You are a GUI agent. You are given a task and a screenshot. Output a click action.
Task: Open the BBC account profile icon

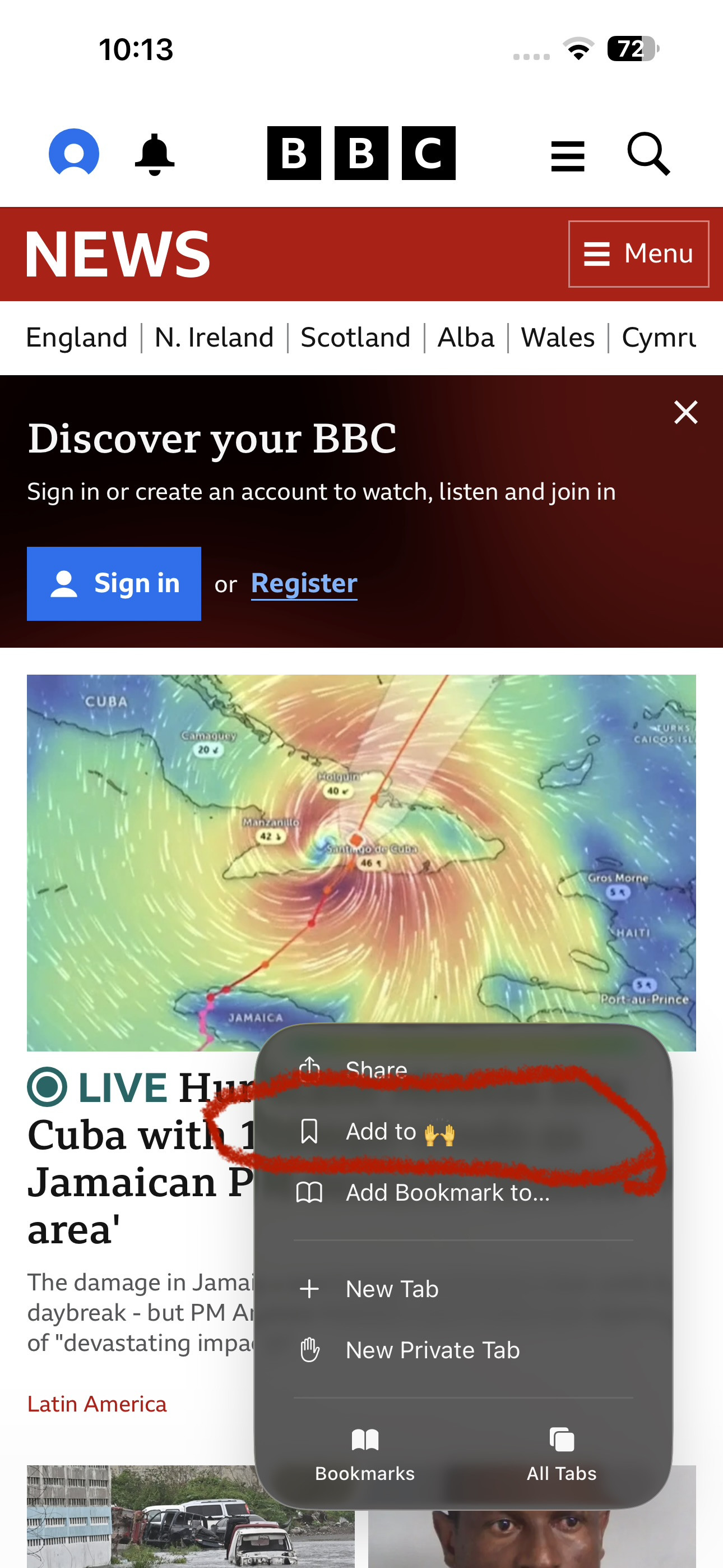click(73, 153)
